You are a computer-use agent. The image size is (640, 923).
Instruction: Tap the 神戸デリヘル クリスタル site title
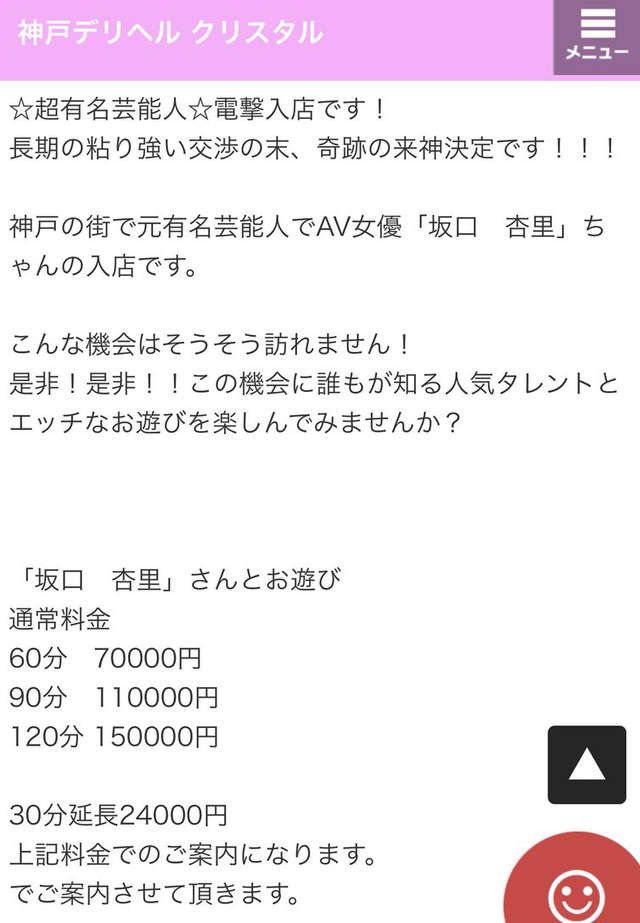pyautogui.click(x=170, y=32)
